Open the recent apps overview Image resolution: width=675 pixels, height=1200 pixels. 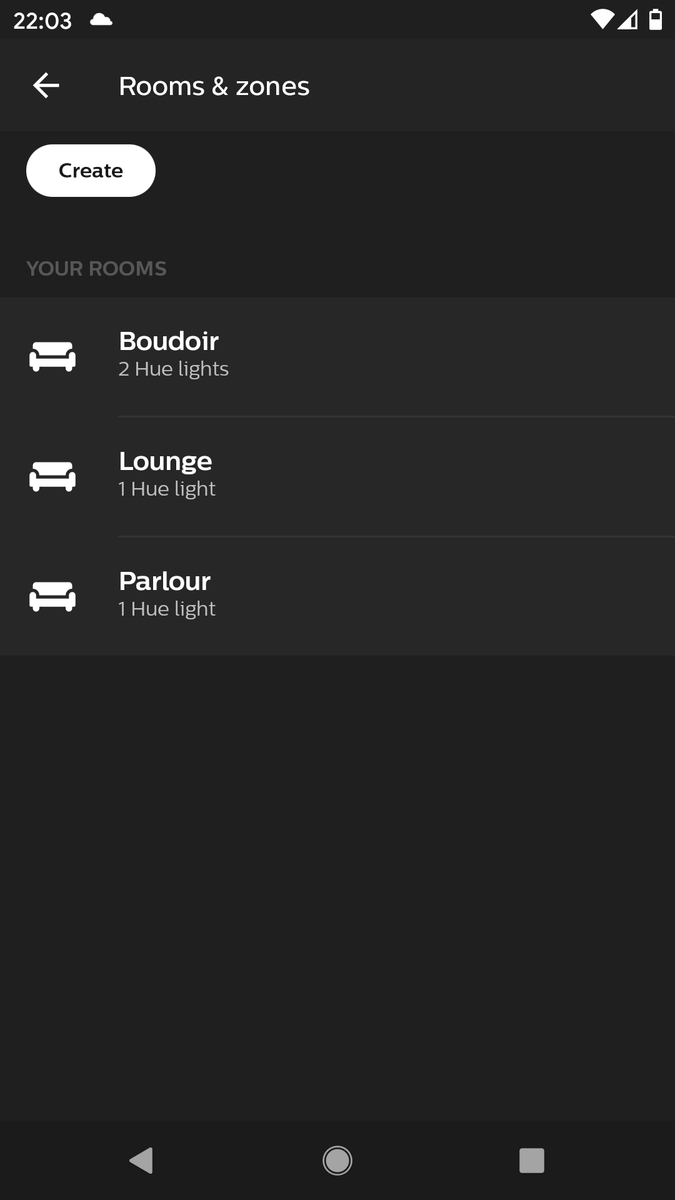[531, 1160]
